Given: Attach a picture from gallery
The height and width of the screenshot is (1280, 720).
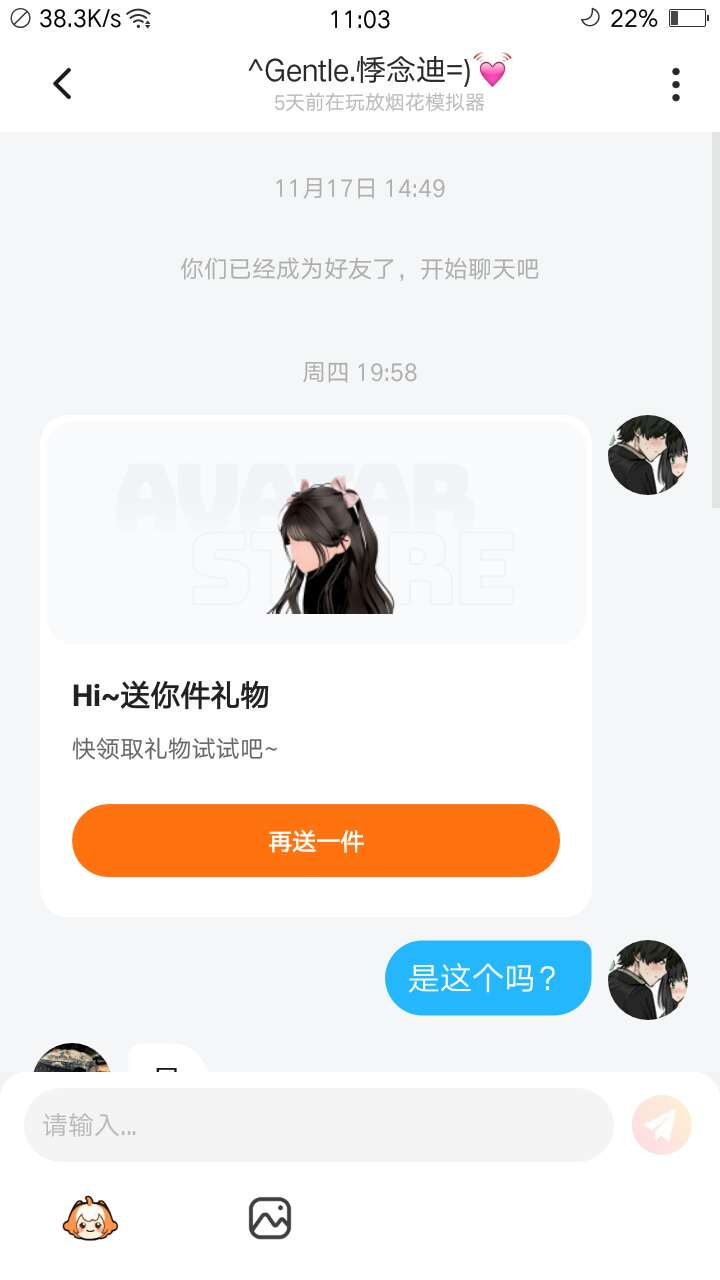Looking at the screenshot, I should tap(270, 1218).
